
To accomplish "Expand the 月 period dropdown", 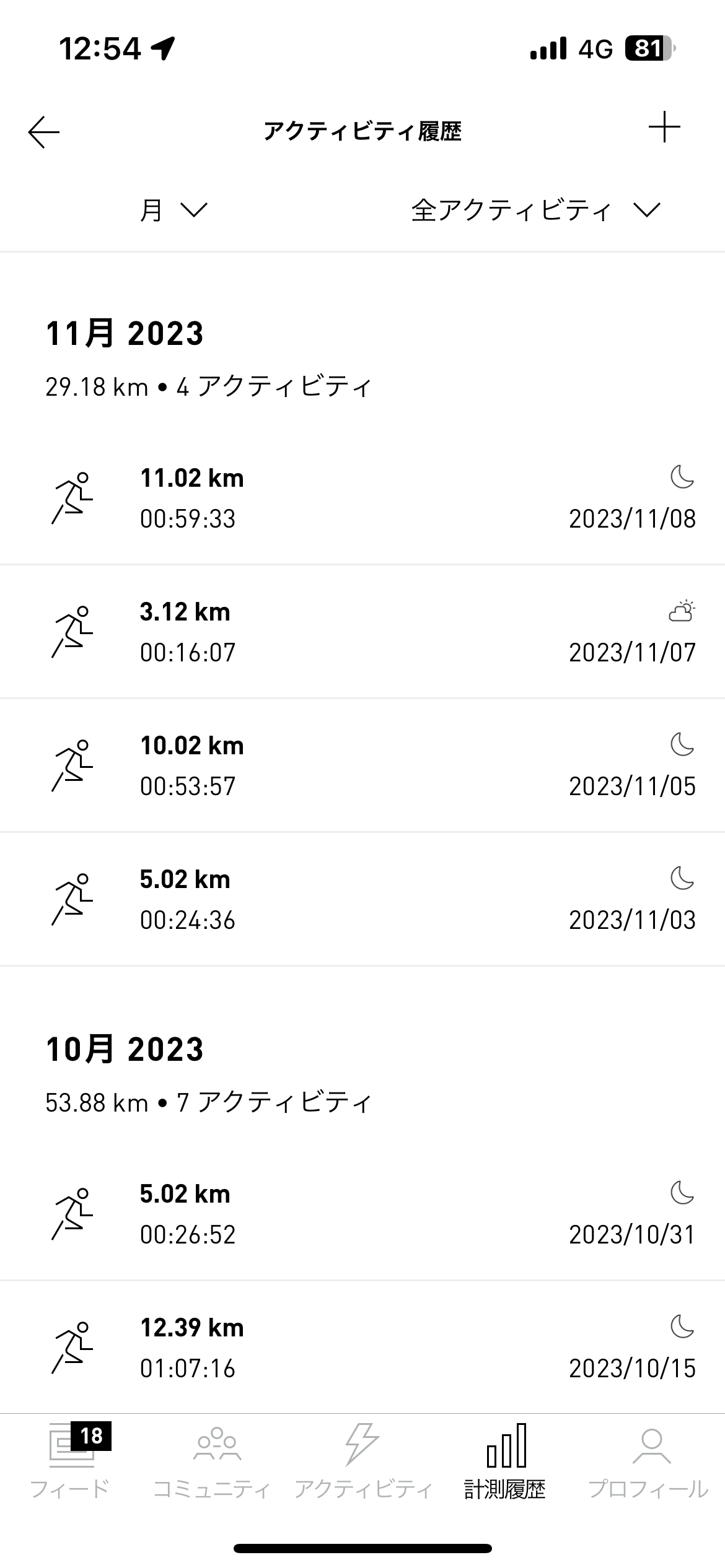I will (x=173, y=210).
